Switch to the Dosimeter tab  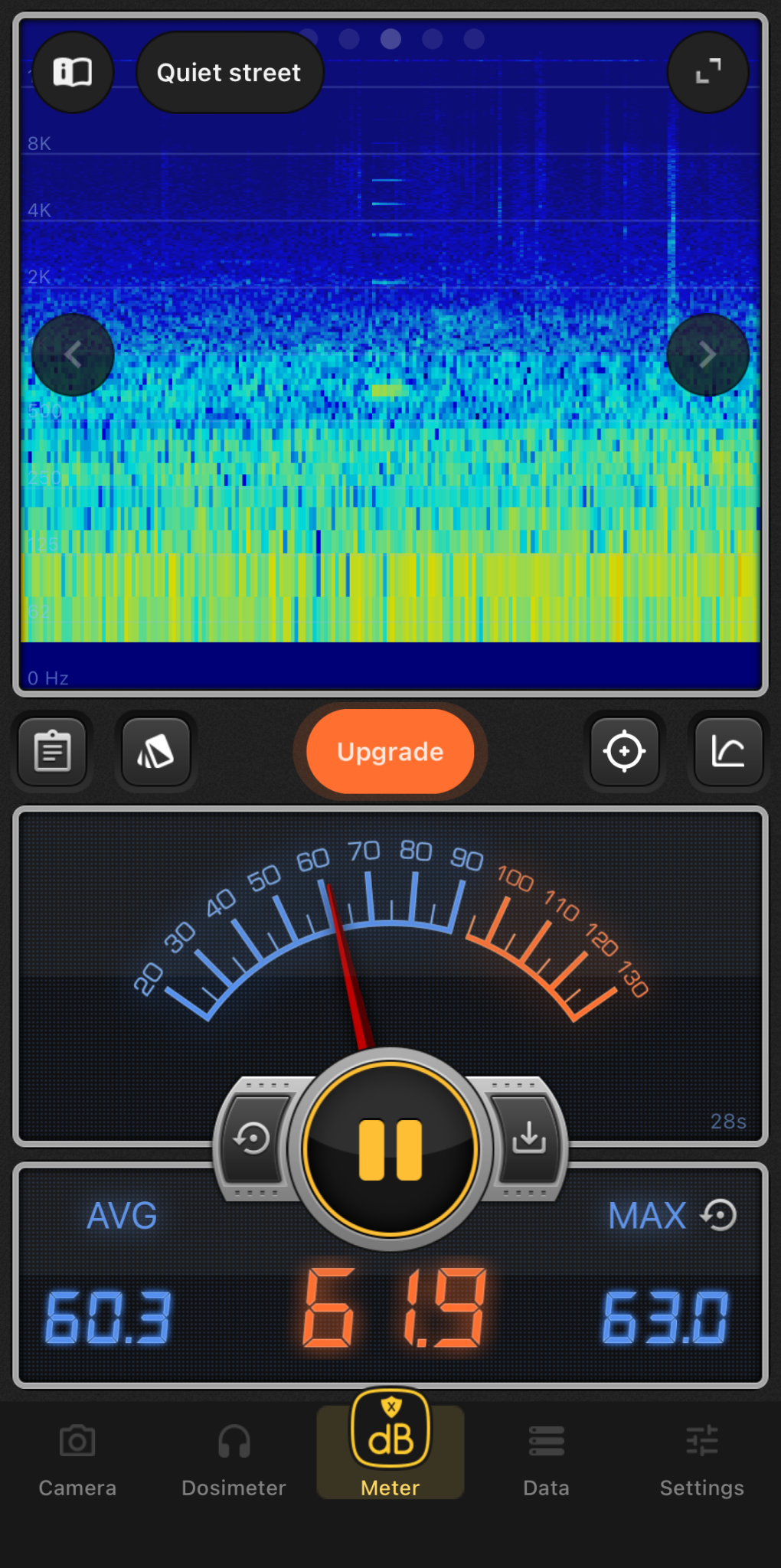coord(234,1460)
